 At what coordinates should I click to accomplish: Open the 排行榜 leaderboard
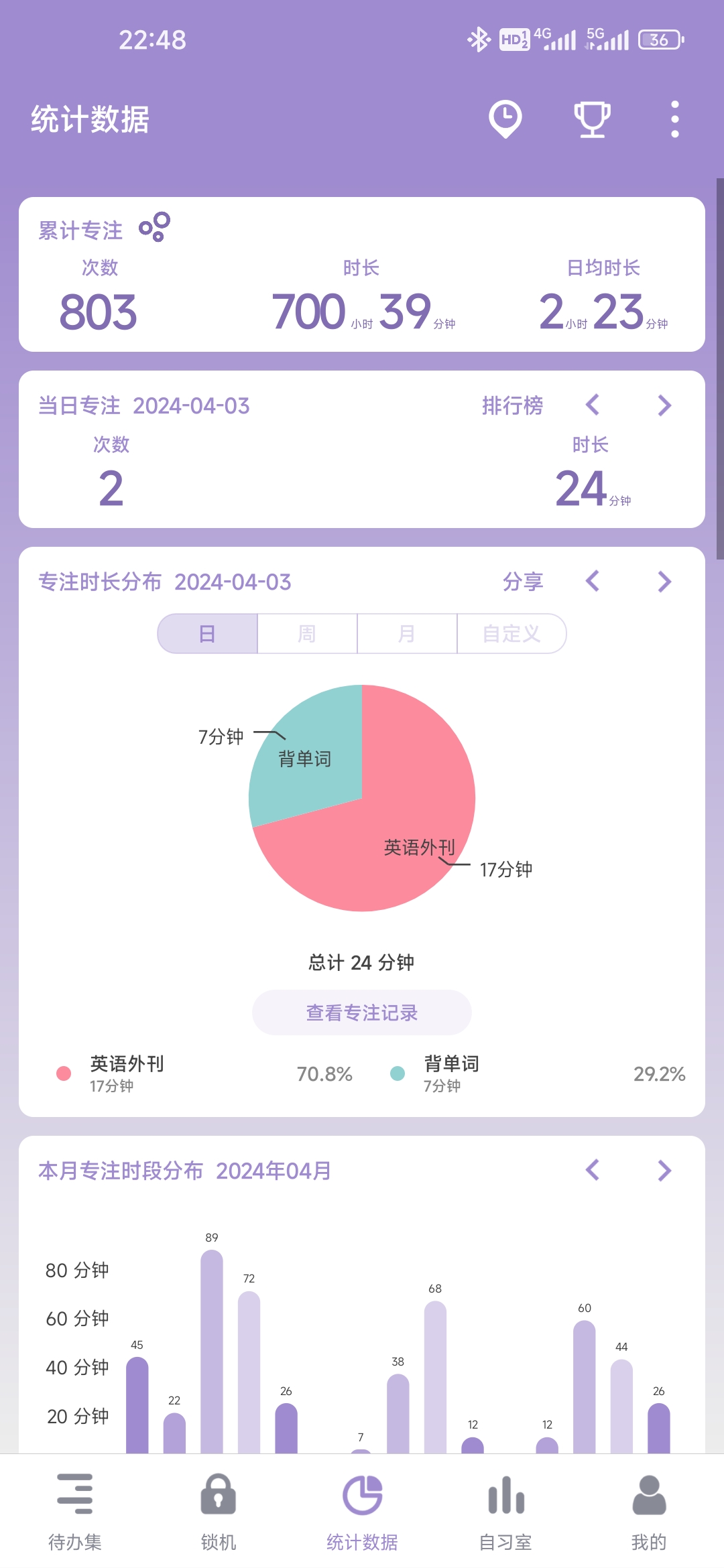pos(512,405)
